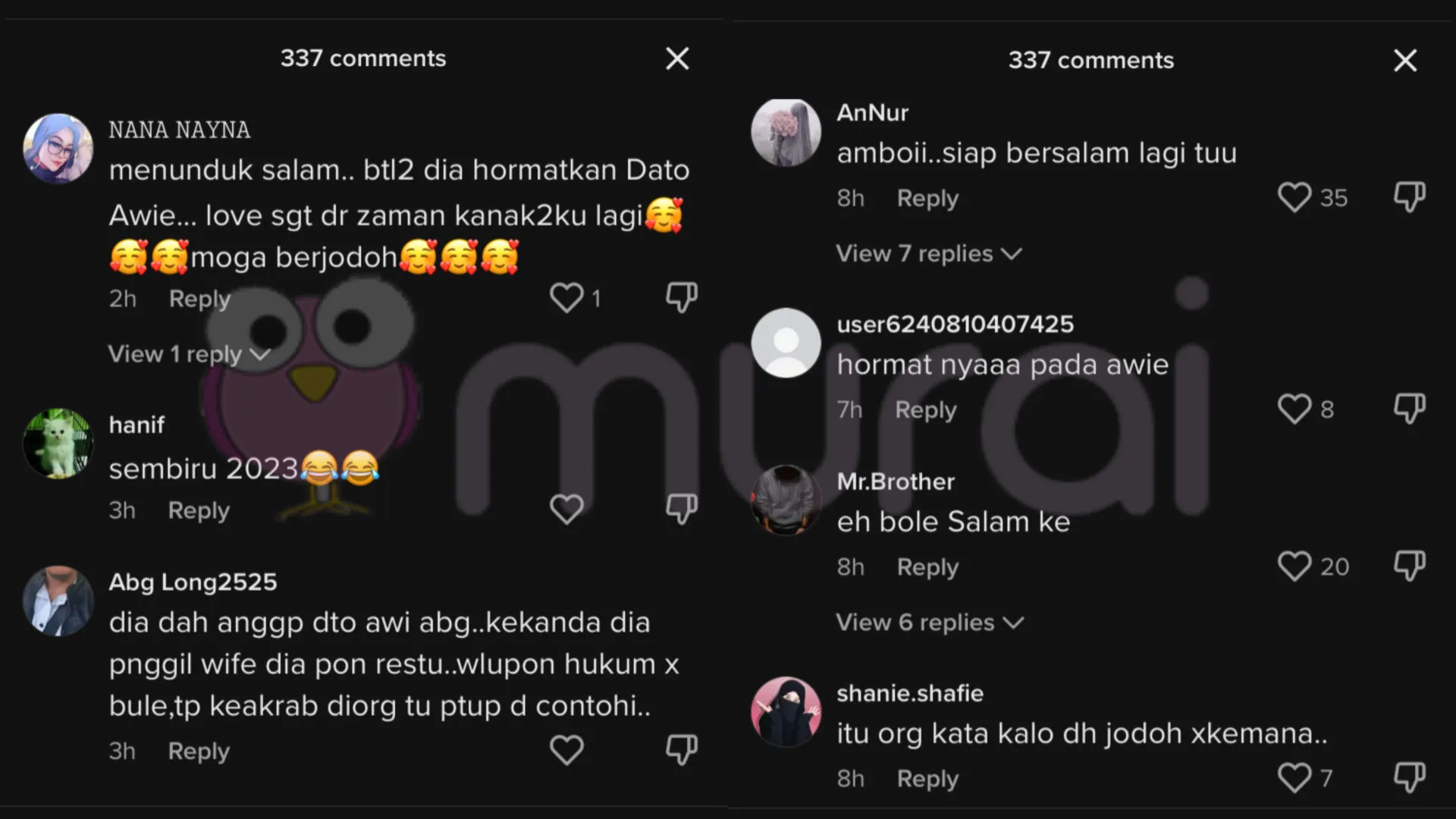The width and height of the screenshot is (1456, 819).
Task: Expand 'View 6 replies' under Mr.Brother
Action: [930, 623]
